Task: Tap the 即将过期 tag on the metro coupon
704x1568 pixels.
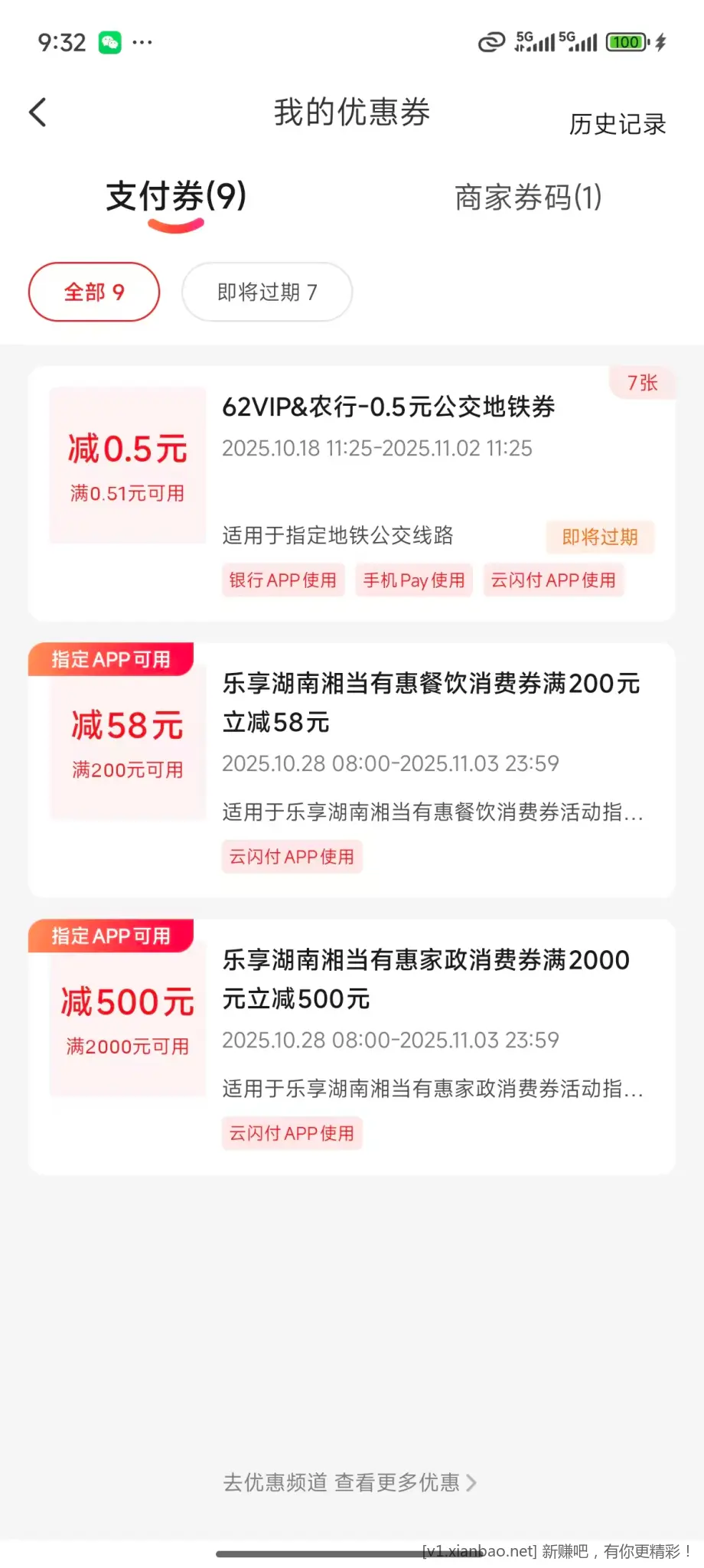Action: [x=600, y=538]
